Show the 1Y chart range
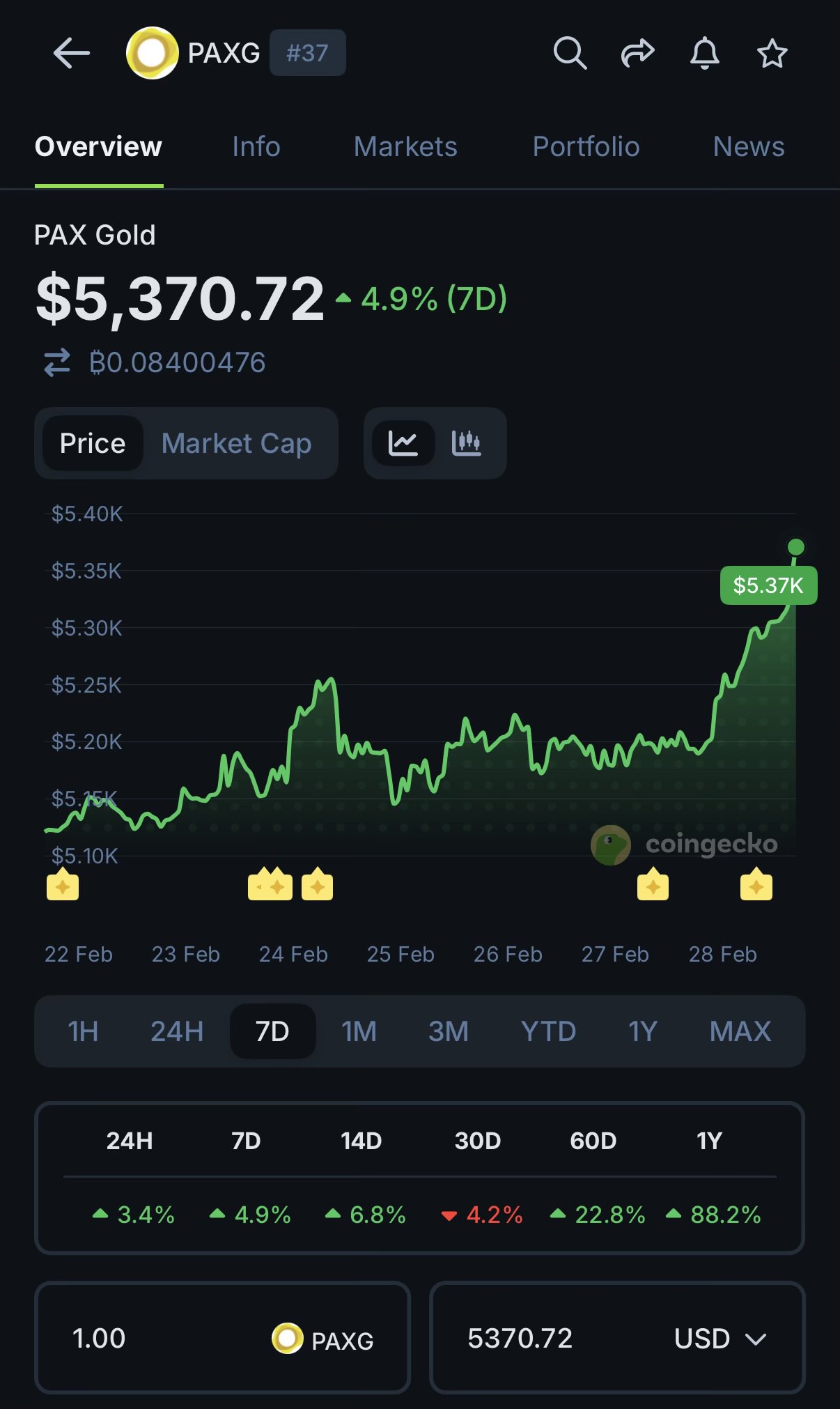 click(x=642, y=1031)
